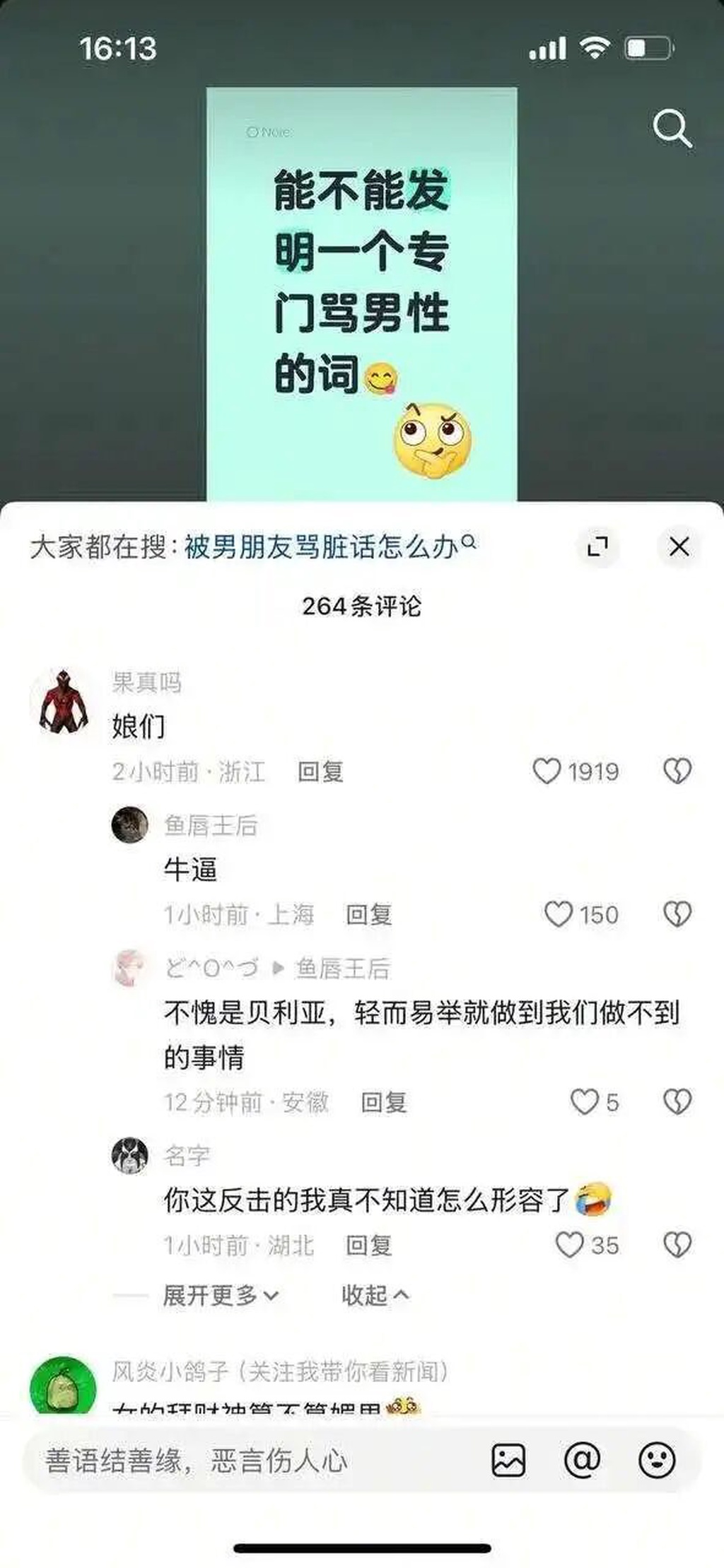Reply to 果真吗's comment
Viewport: 724px width, 1568px height.
[x=320, y=771]
